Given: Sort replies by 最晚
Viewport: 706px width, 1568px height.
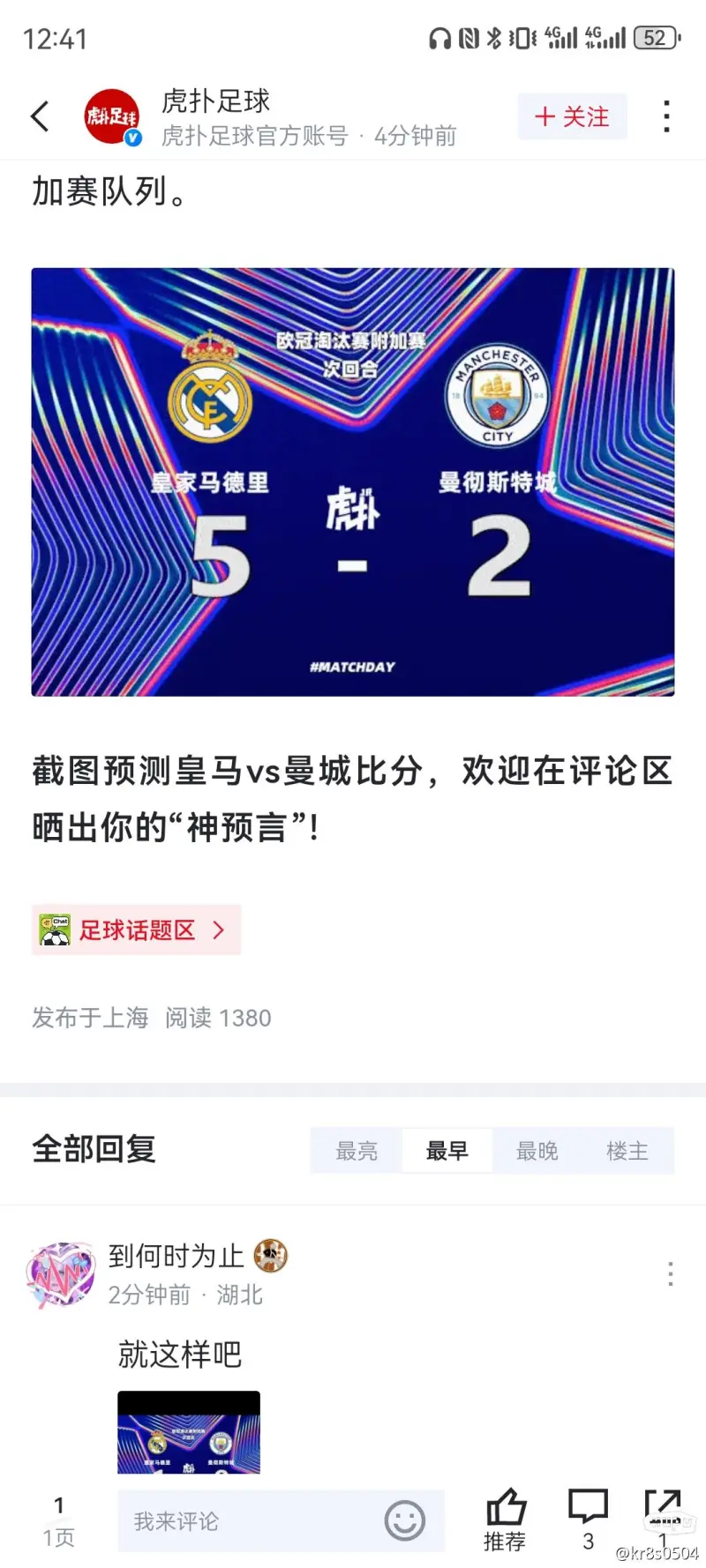Looking at the screenshot, I should (x=537, y=1150).
